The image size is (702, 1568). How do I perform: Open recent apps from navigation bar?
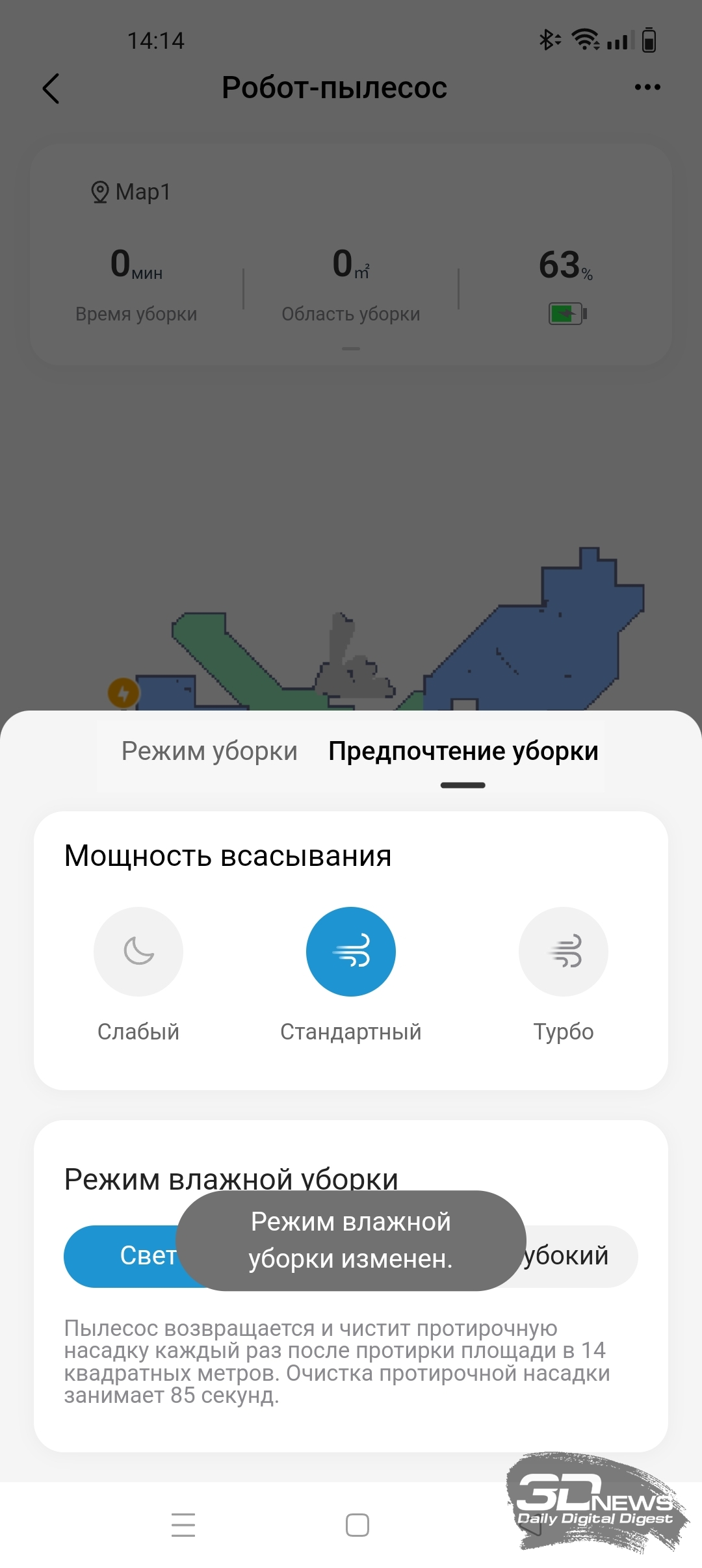click(x=183, y=1525)
